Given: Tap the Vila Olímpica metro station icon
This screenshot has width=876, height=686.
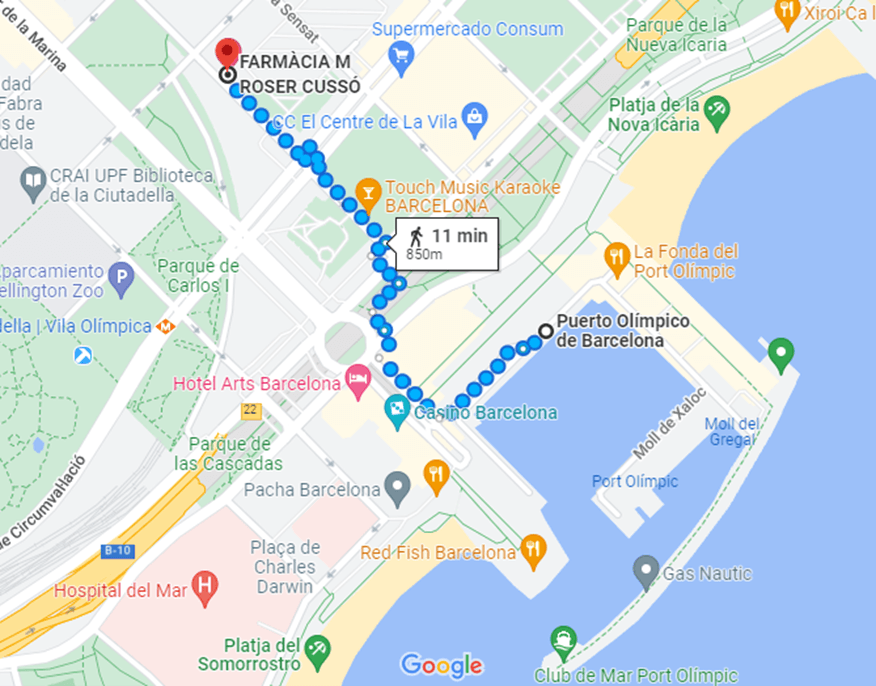Looking at the screenshot, I should pos(166,326).
